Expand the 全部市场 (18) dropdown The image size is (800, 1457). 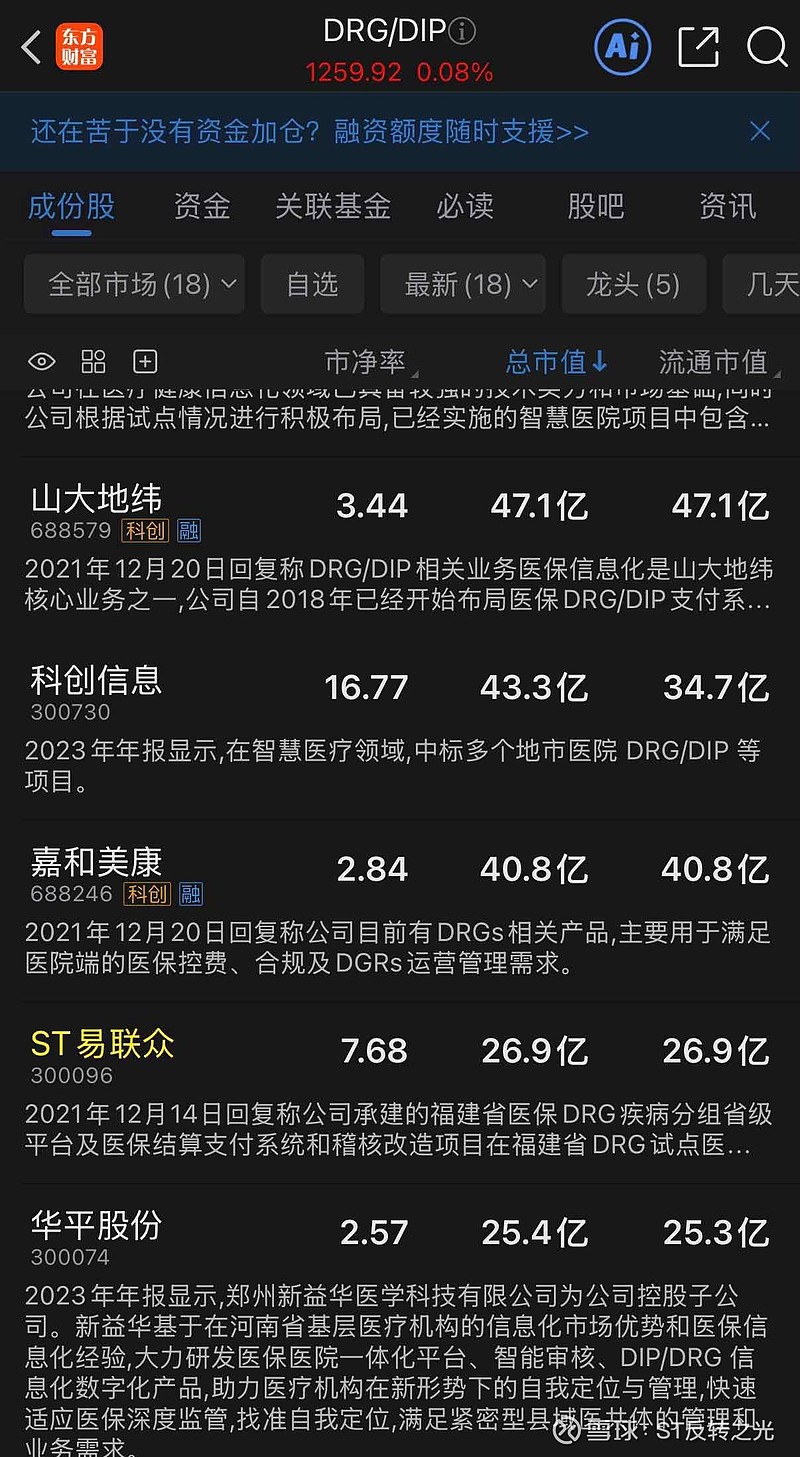tap(134, 285)
